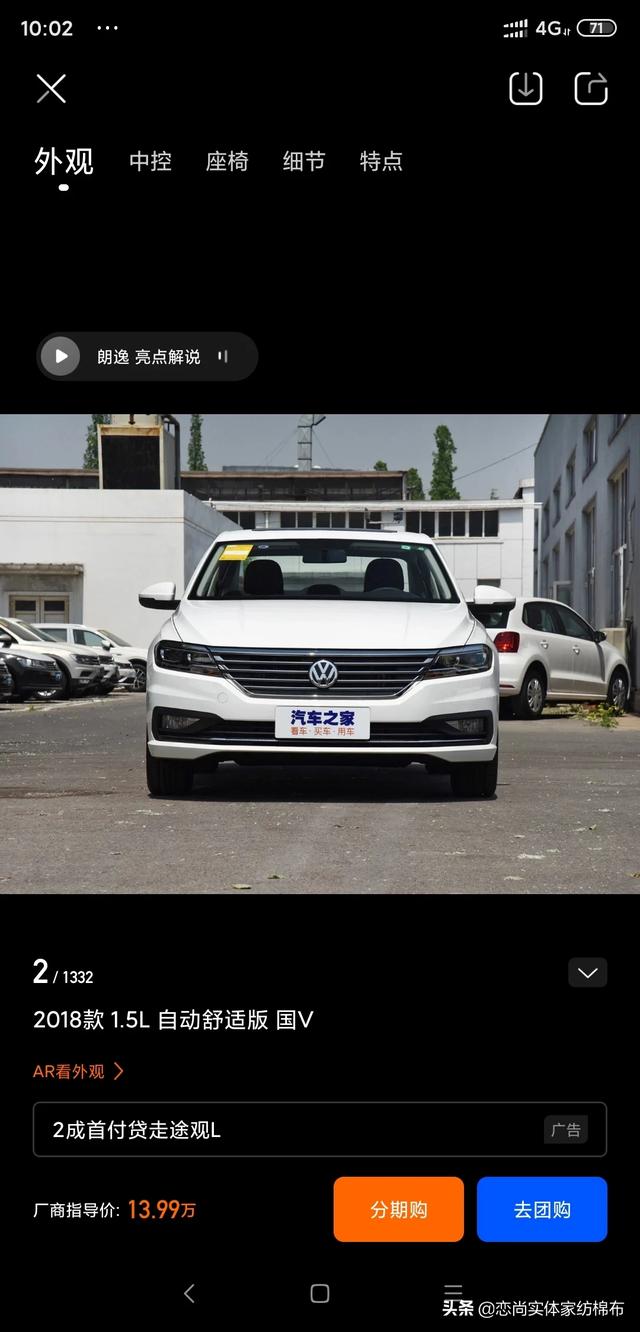Download the current car photo
The height and width of the screenshot is (1332, 640).
[526, 89]
